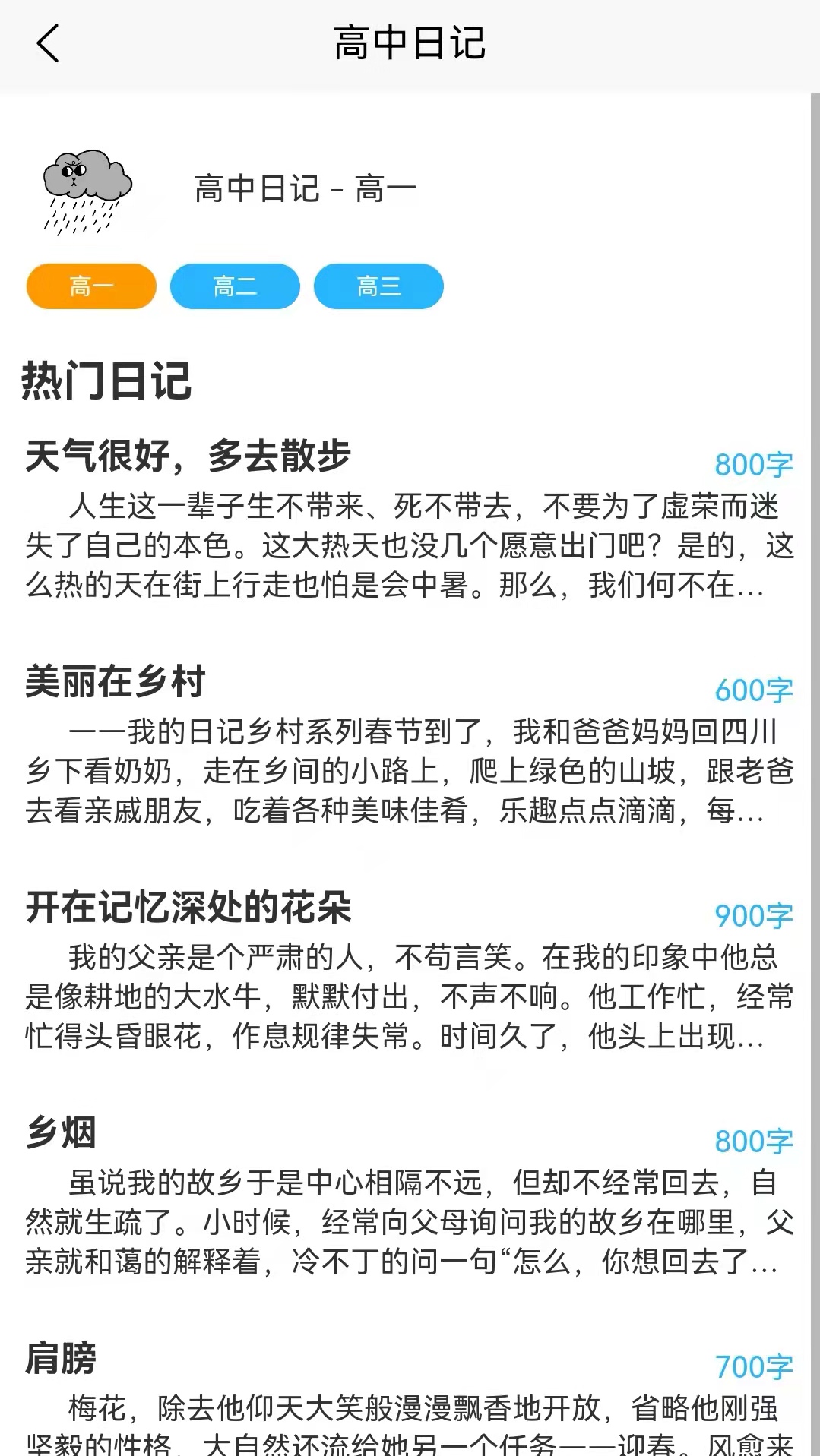The width and height of the screenshot is (820, 1456).
Task: Open the diary 天气很好，多去散步
Action: [190, 456]
